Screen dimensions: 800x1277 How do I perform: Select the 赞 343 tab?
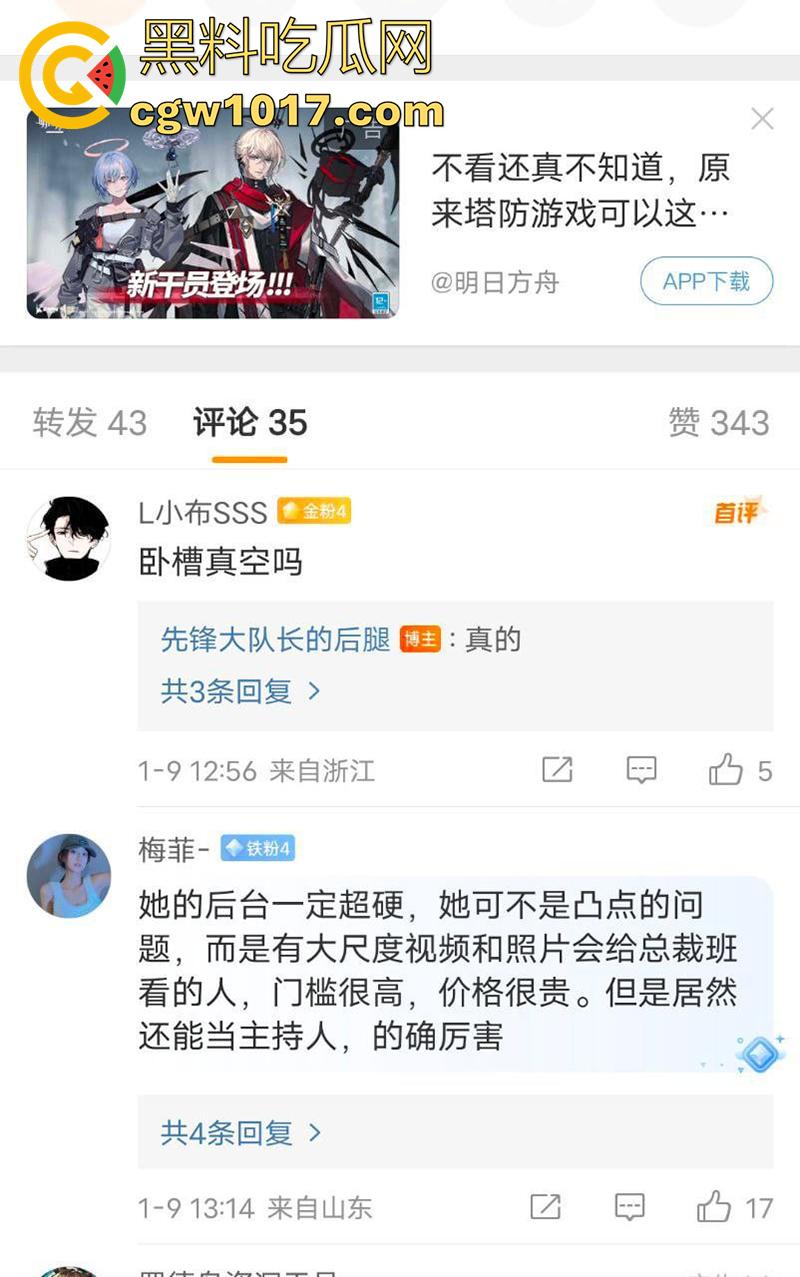[718, 424]
